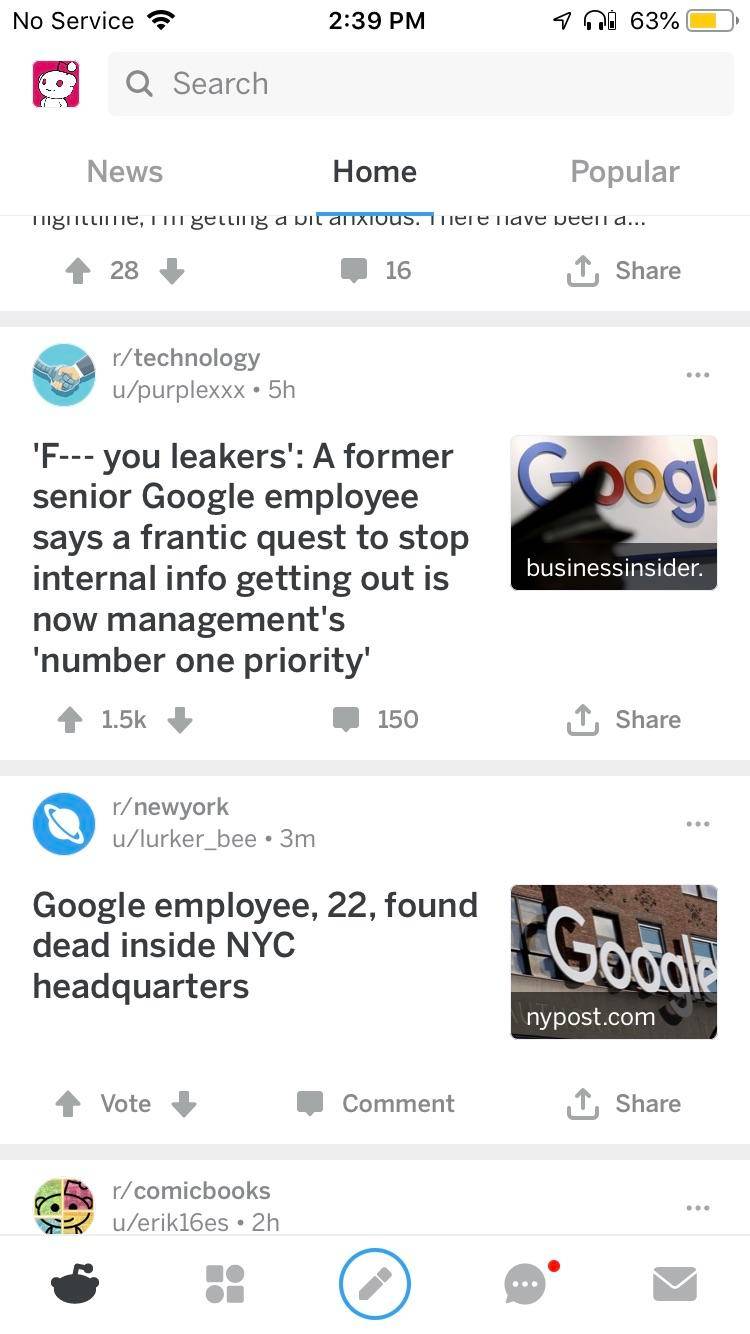Switch to the Popular tab

coord(624,172)
